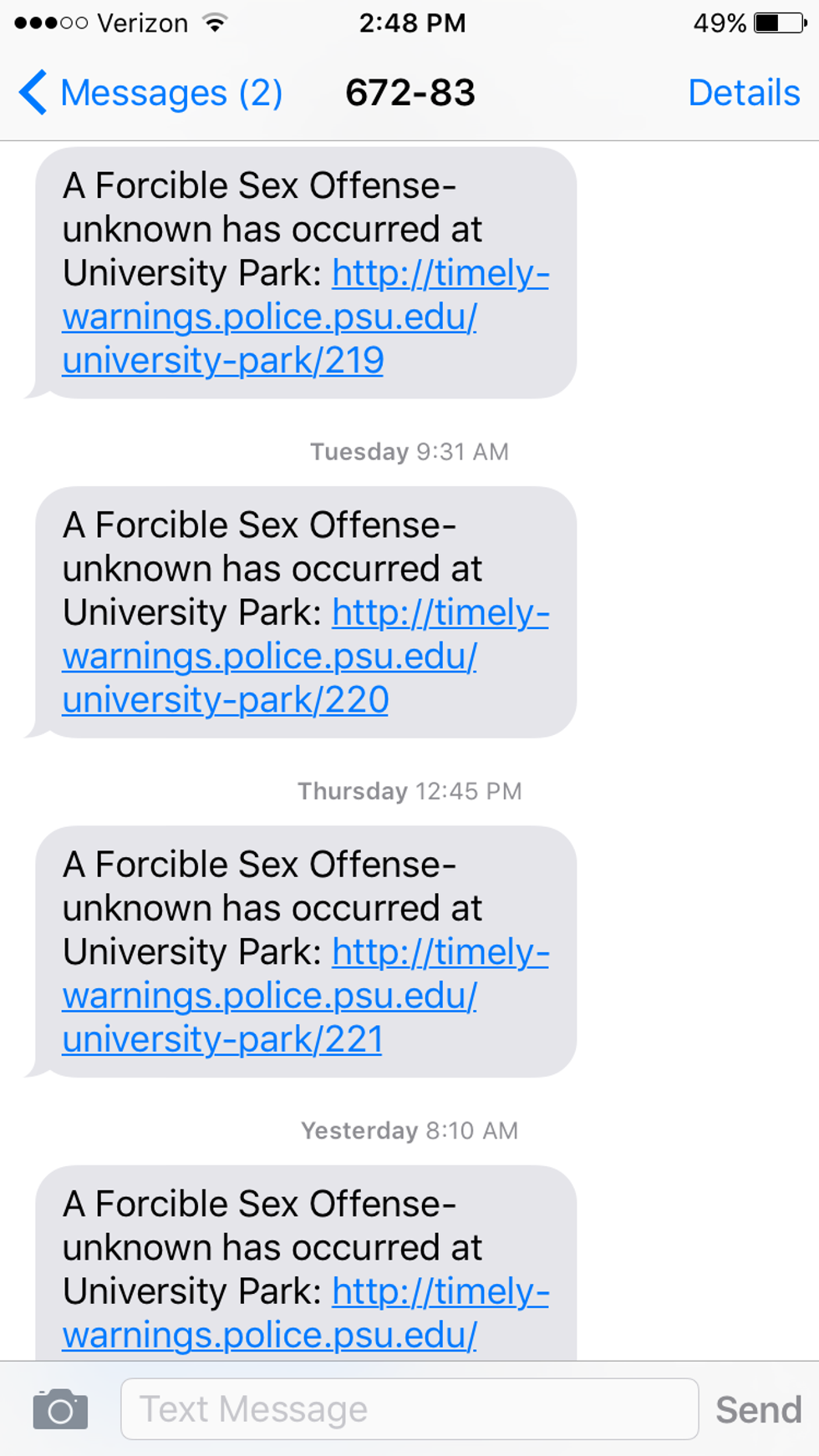Image resolution: width=819 pixels, height=1456 pixels.
Task: Focus the Text Message input field
Action: coord(409,1409)
